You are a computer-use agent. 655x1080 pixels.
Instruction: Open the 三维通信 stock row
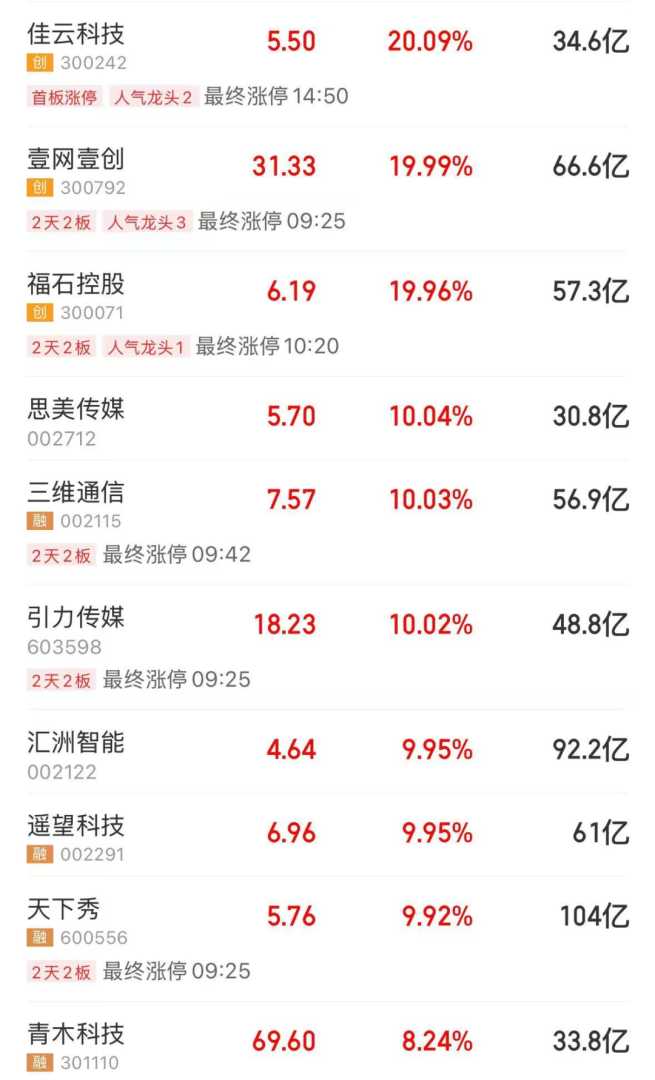(76, 493)
